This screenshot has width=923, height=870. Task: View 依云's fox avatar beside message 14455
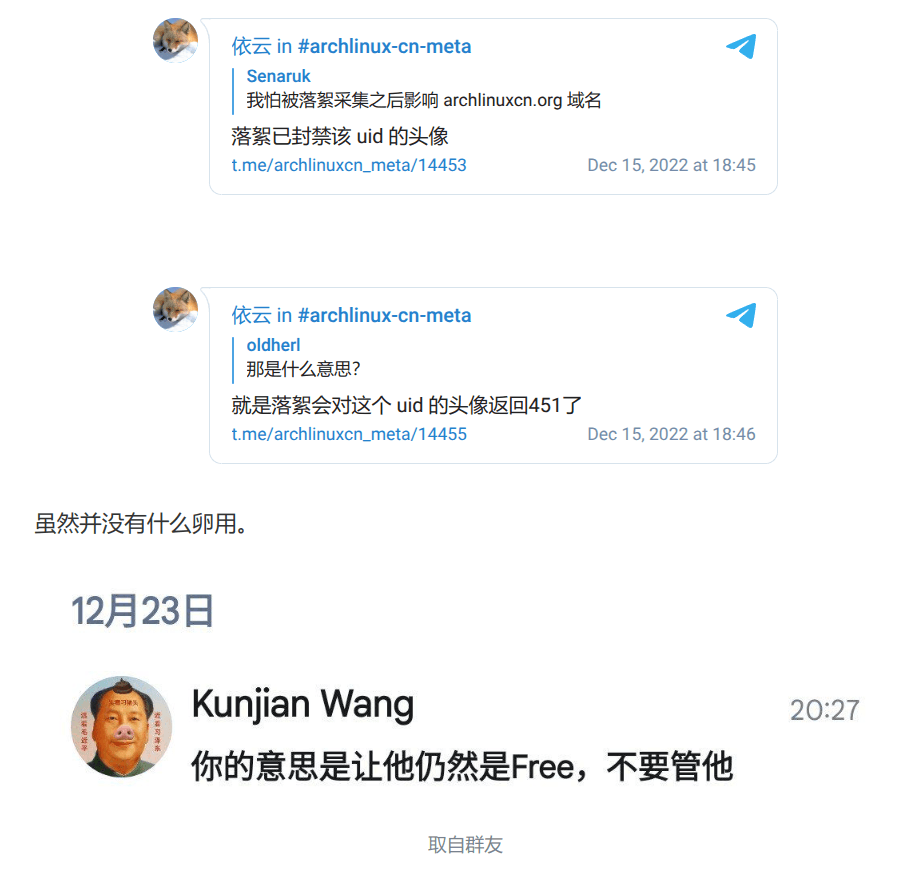(175, 309)
